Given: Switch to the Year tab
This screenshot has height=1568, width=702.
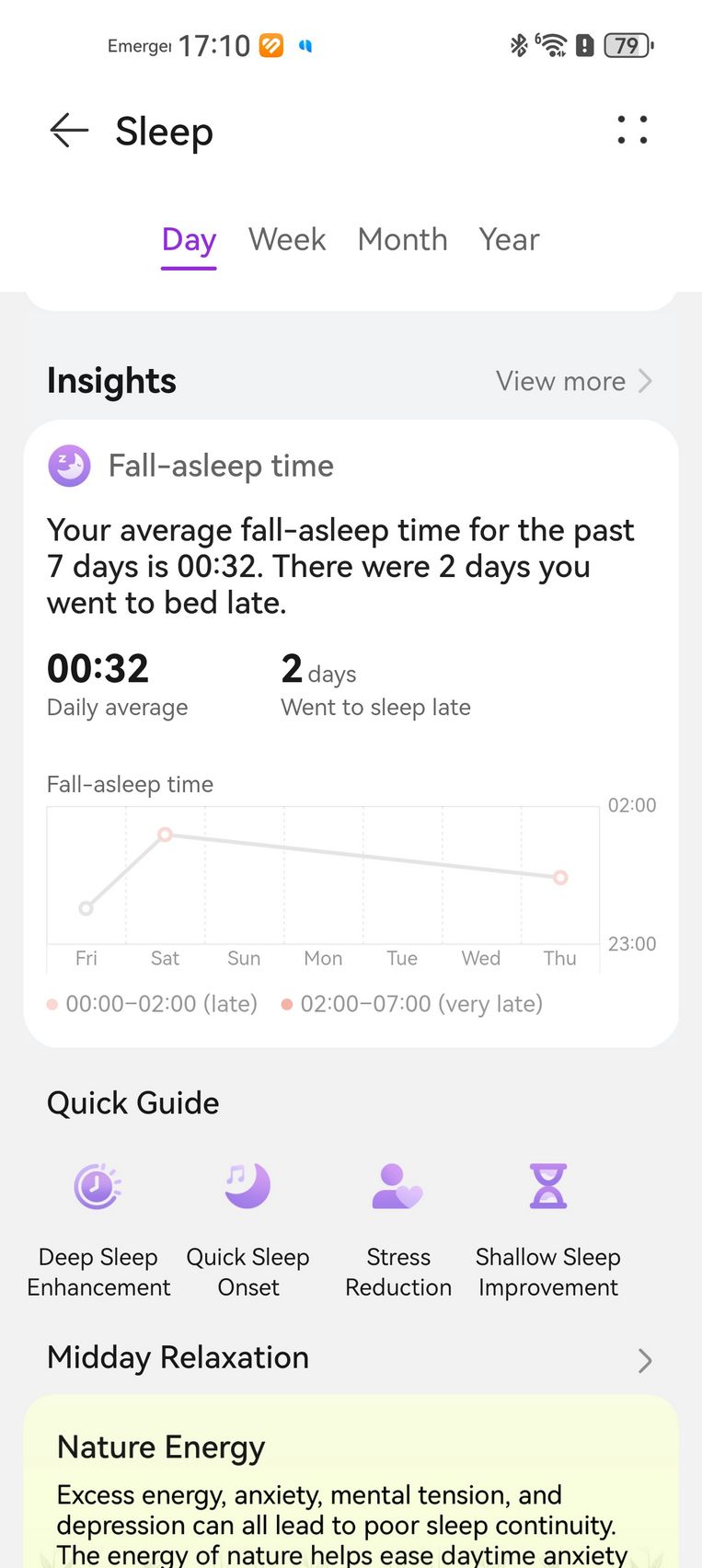Looking at the screenshot, I should (509, 240).
